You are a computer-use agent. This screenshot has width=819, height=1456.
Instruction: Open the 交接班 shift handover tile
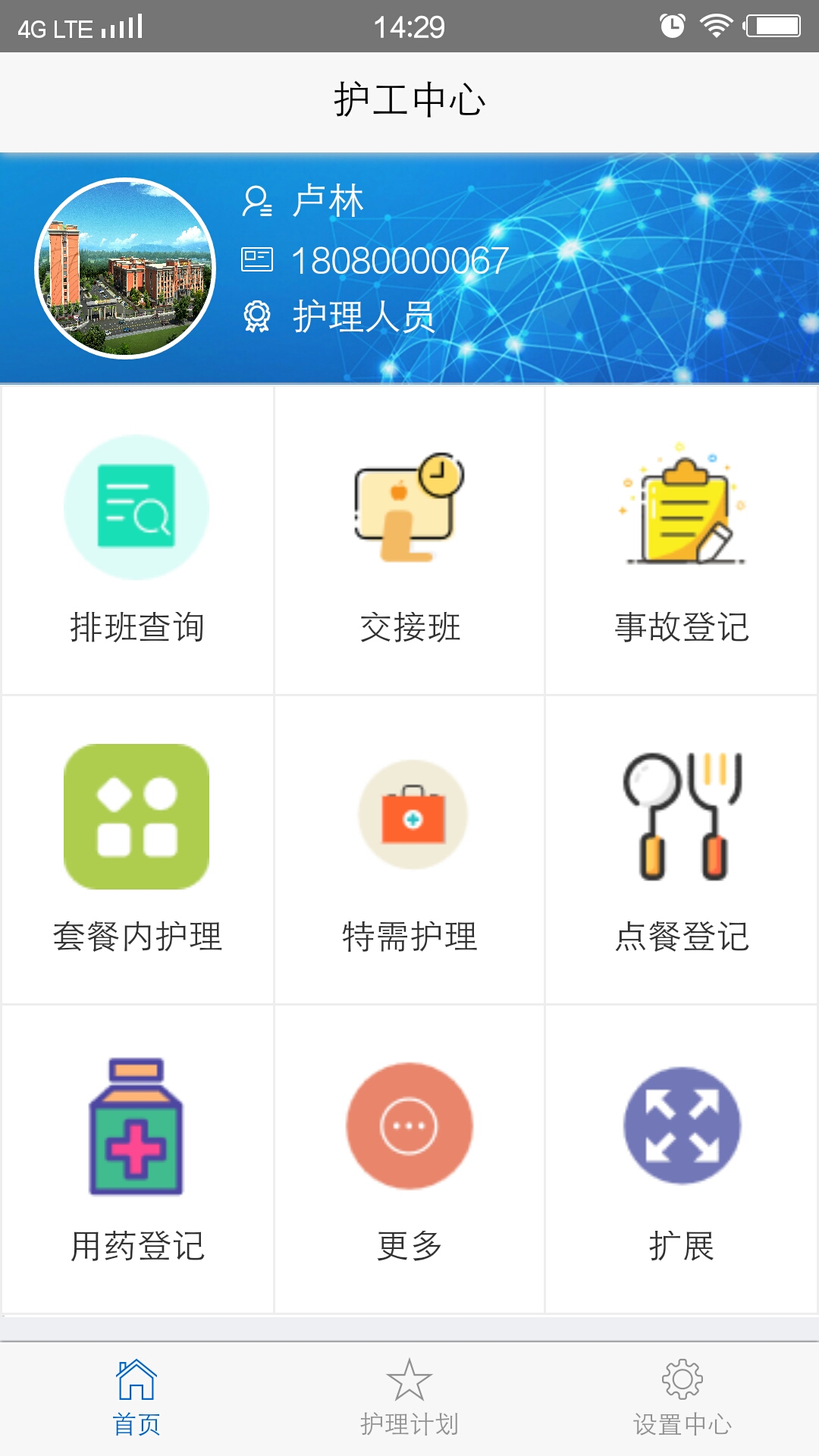[x=409, y=540]
